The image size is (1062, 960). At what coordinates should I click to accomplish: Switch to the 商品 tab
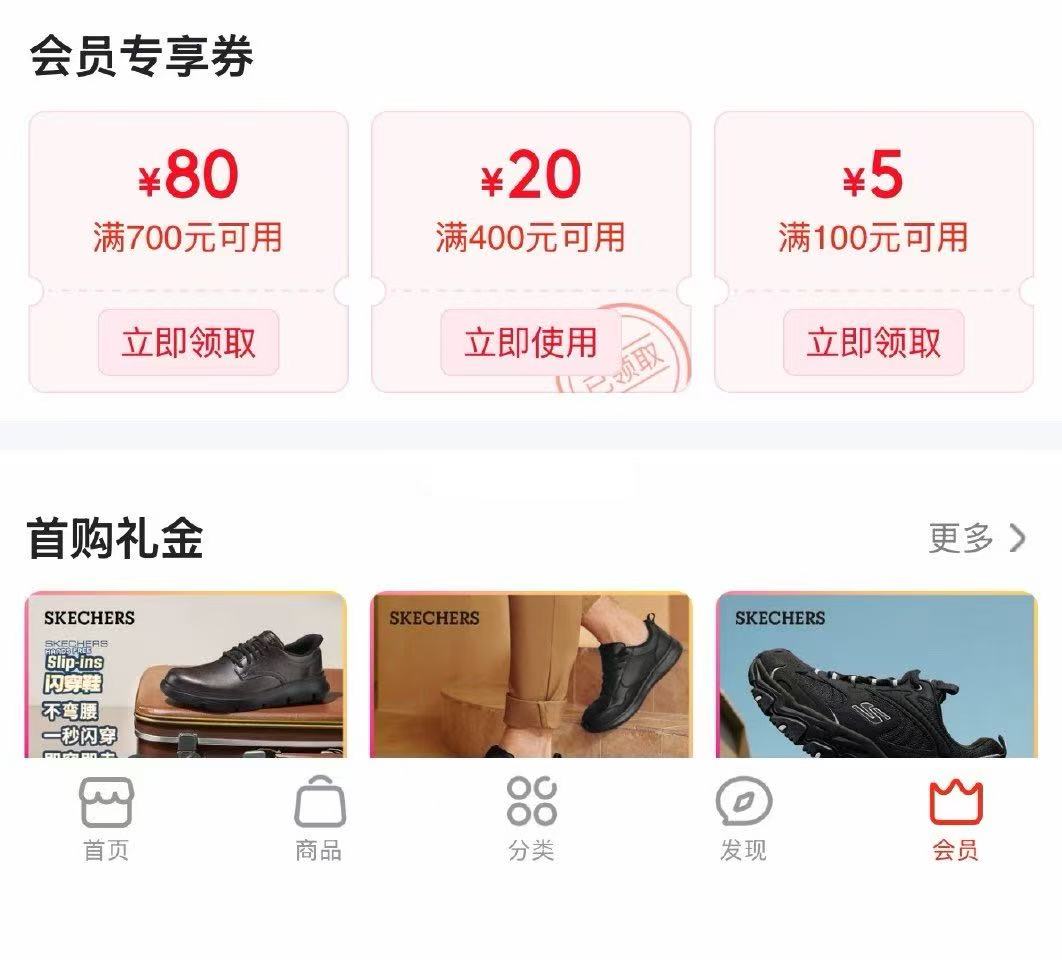(319, 820)
